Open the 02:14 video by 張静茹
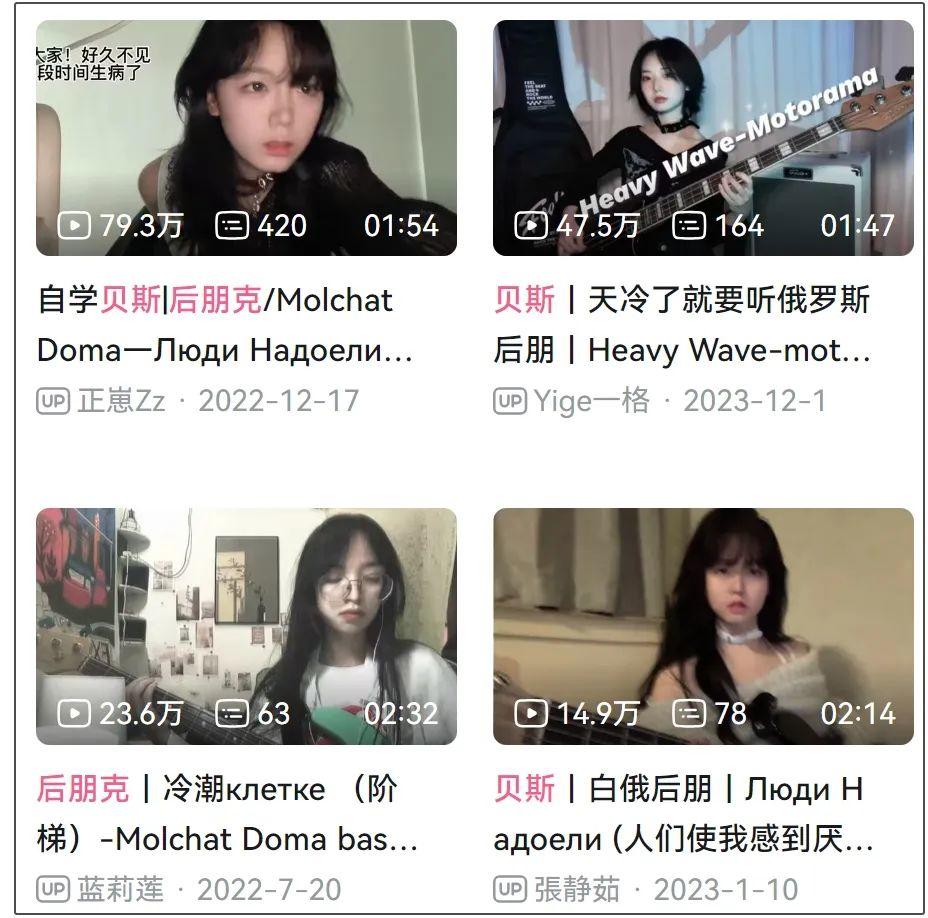928x918 pixels. tap(703, 626)
